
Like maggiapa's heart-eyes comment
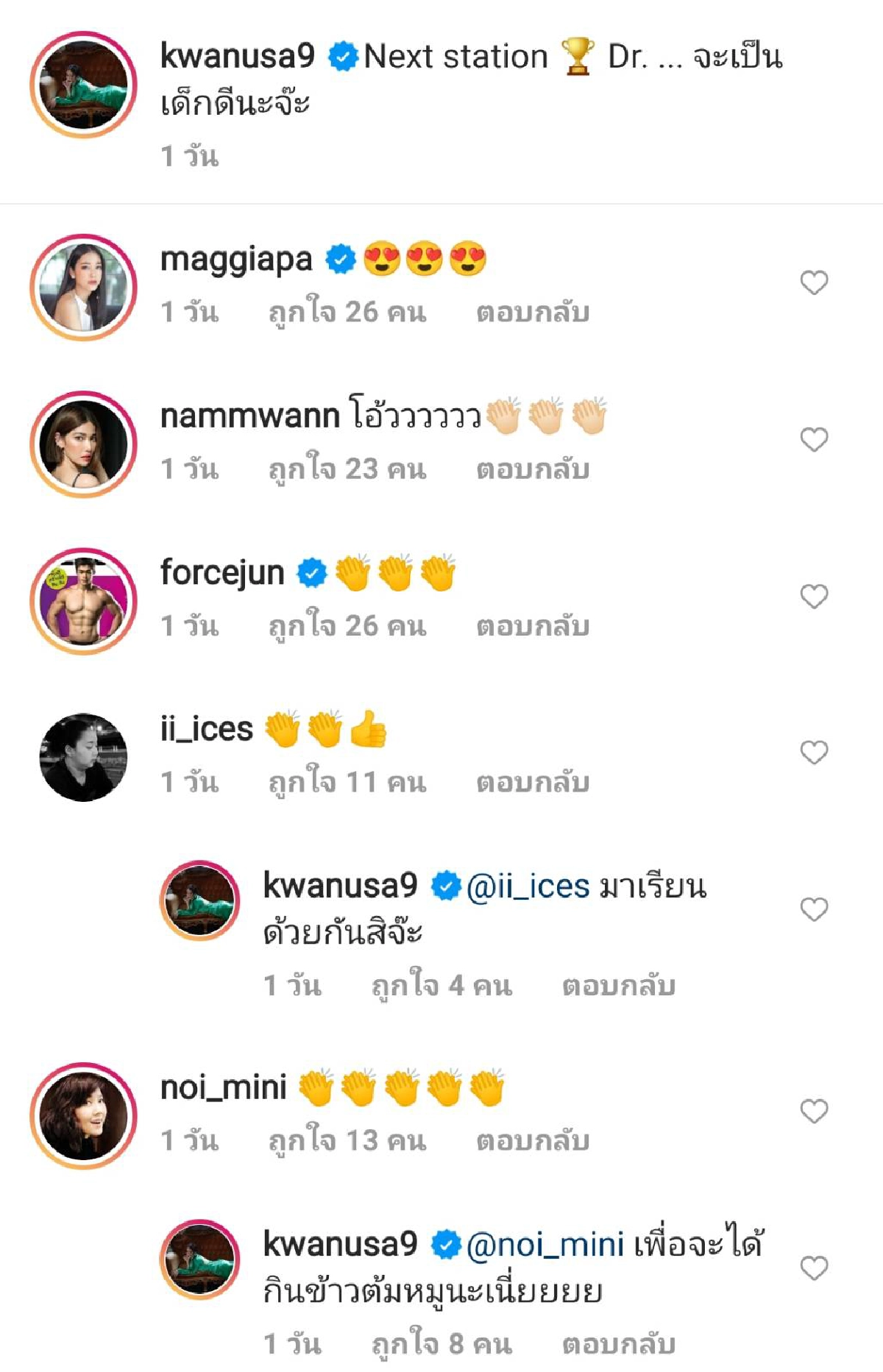(812, 282)
